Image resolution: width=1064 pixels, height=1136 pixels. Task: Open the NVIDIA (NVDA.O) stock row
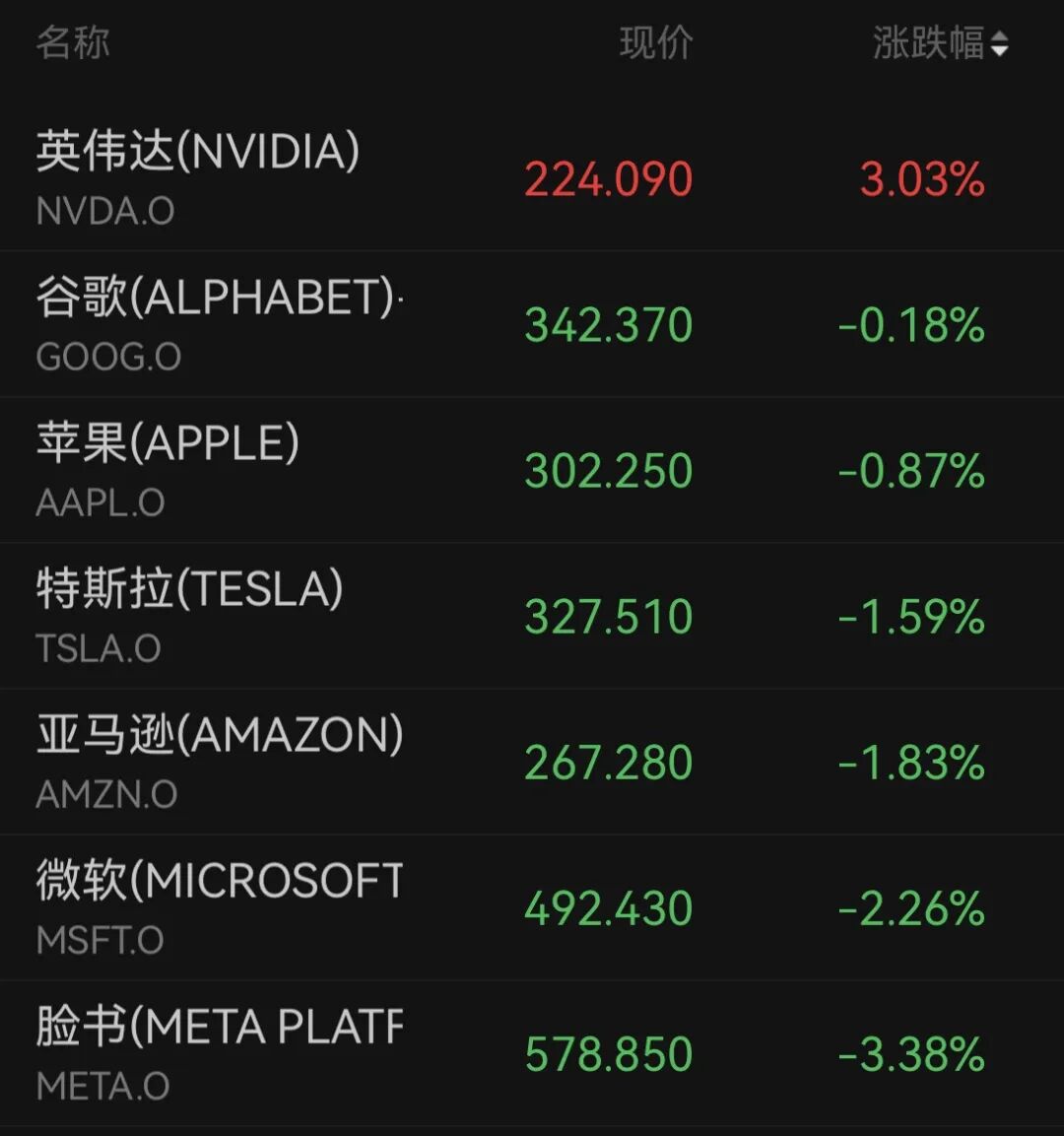(x=532, y=178)
